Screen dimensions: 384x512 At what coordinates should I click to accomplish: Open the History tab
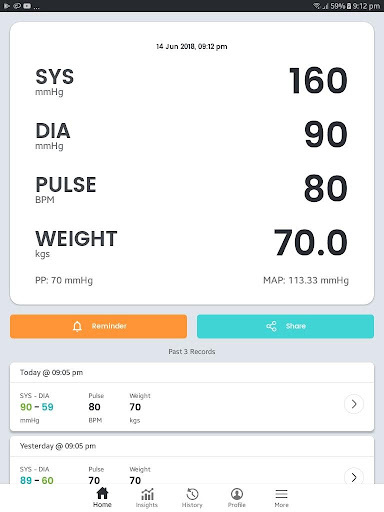(x=192, y=497)
